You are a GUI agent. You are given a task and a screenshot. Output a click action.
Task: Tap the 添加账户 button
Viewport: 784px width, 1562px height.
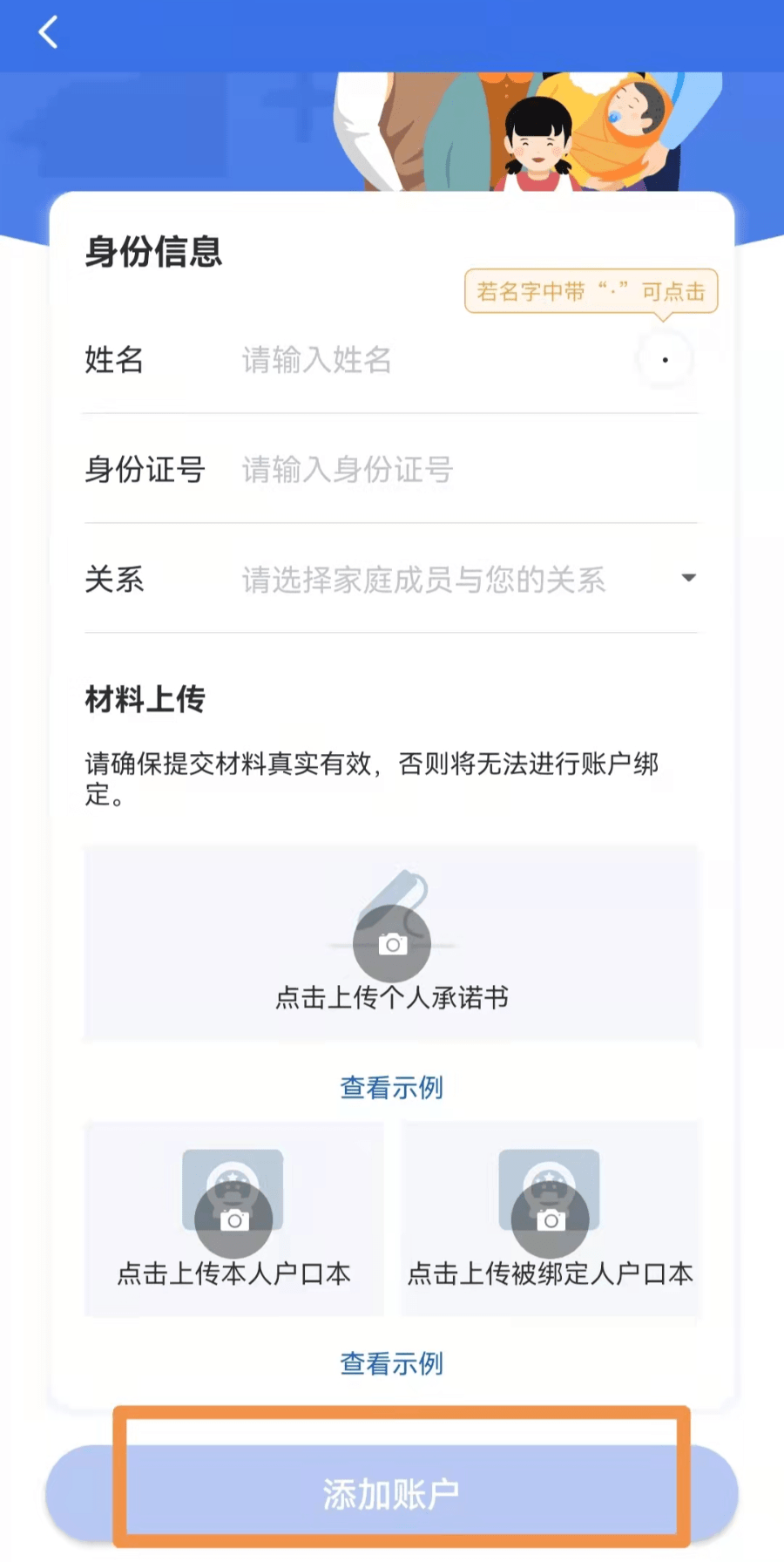(391, 1494)
